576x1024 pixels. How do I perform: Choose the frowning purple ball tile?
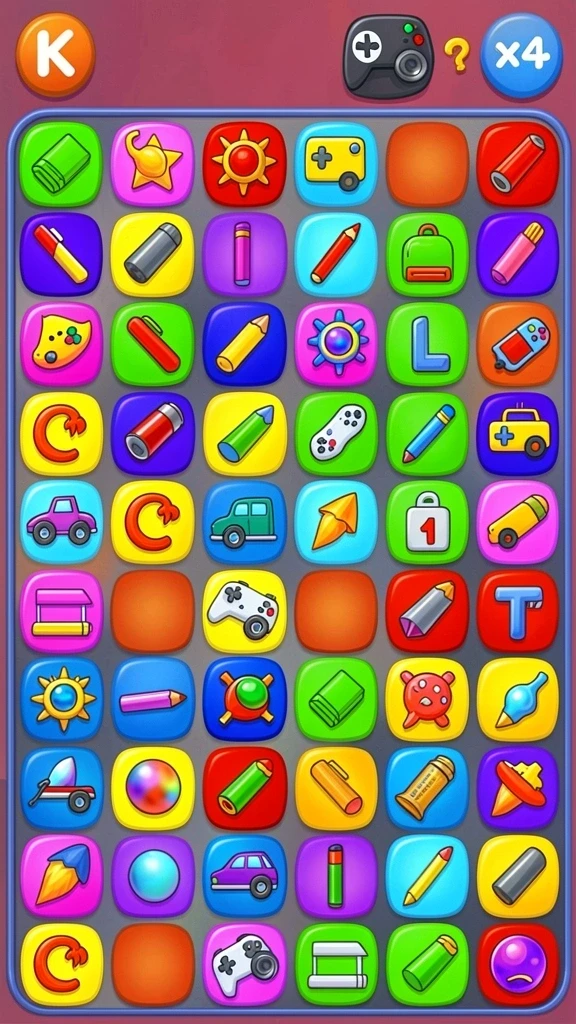(x=518, y=965)
